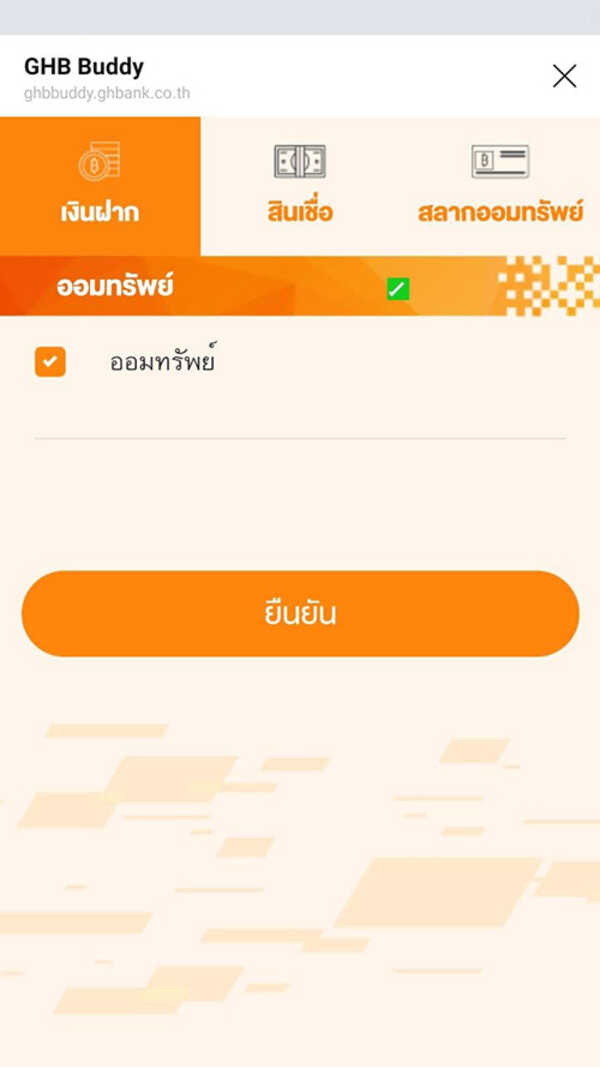Switch to the เงินฝาก tab
The width and height of the screenshot is (600, 1067).
[100, 186]
